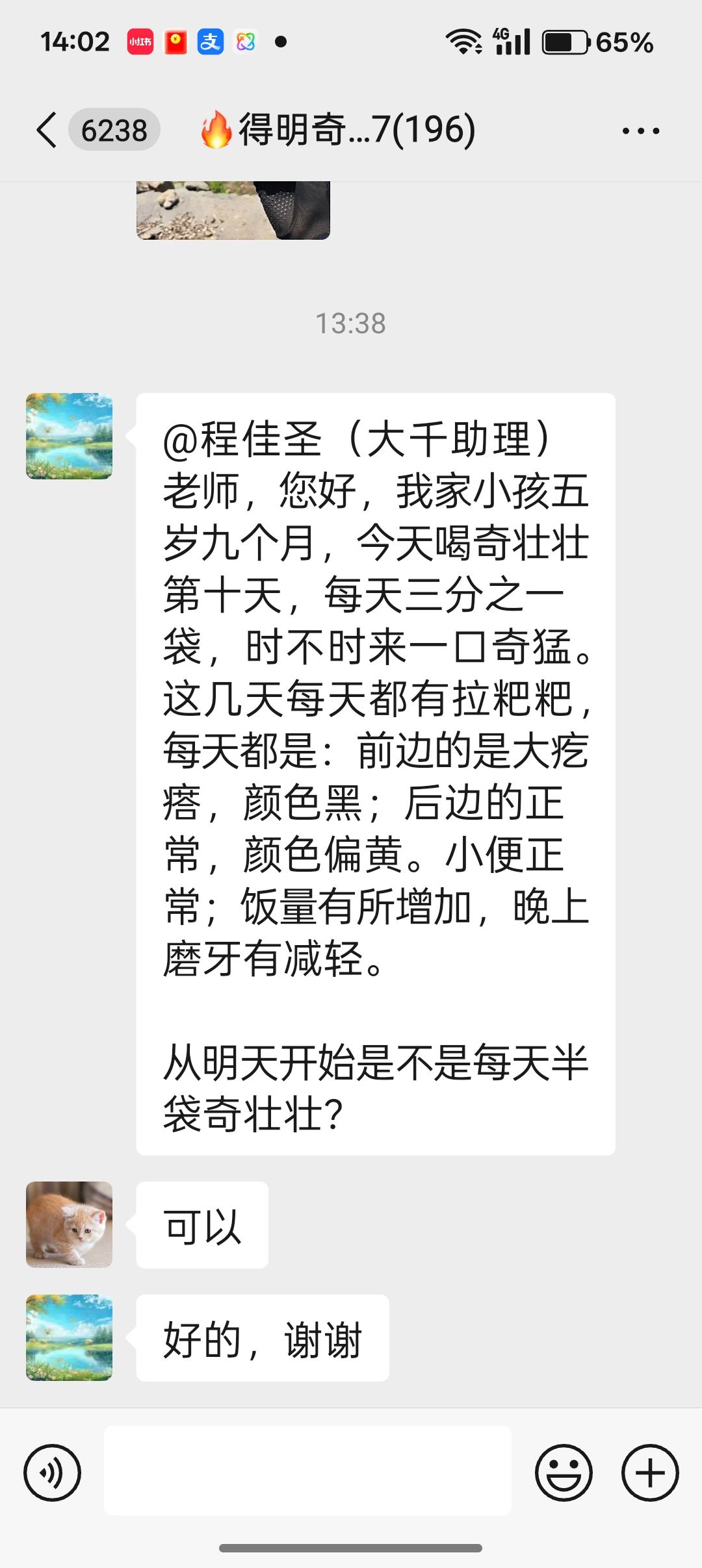
Task: Open the emoji picker
Action: coord(564,1473)
